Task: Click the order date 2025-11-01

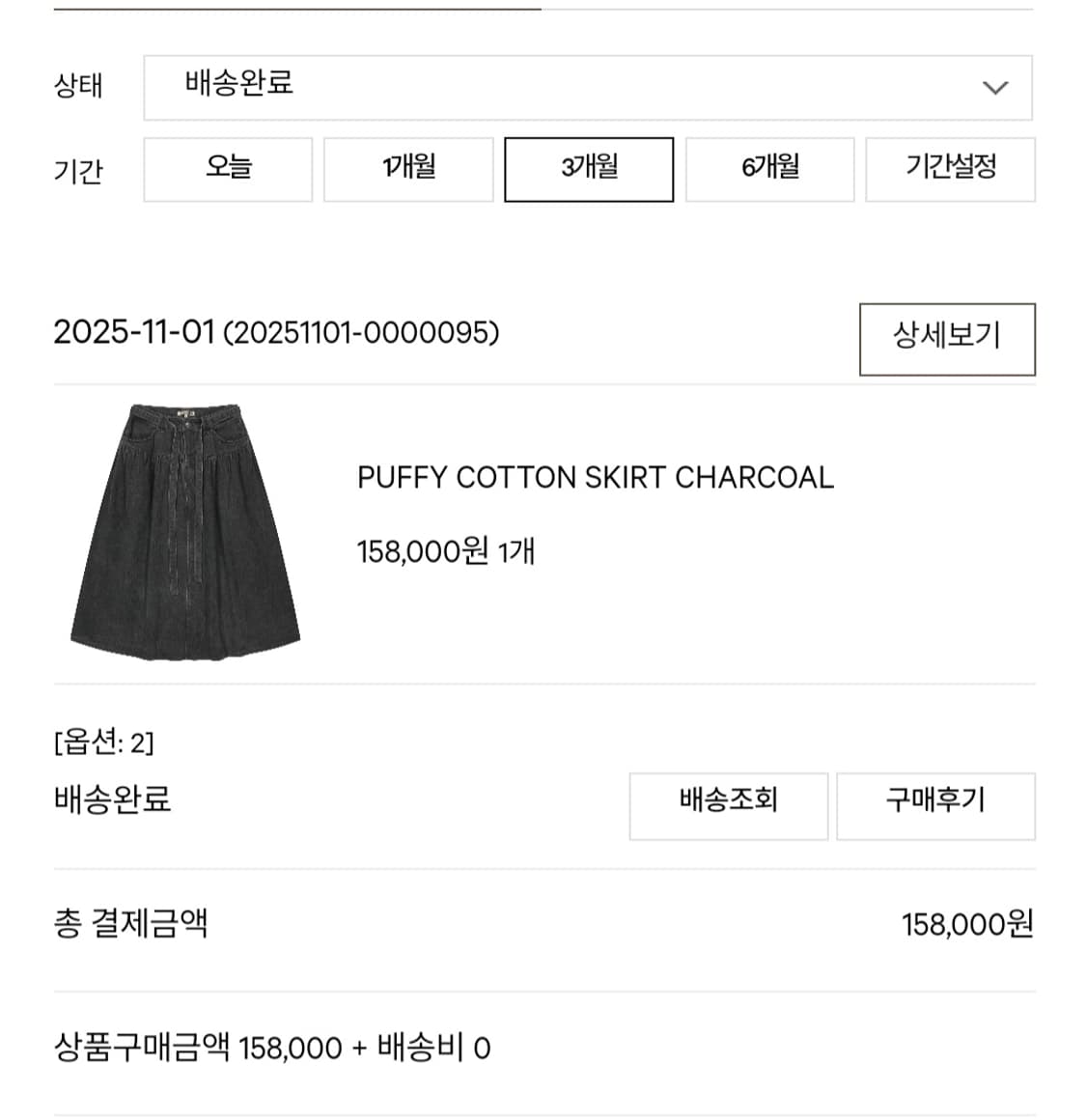Action: pos(125,332)
